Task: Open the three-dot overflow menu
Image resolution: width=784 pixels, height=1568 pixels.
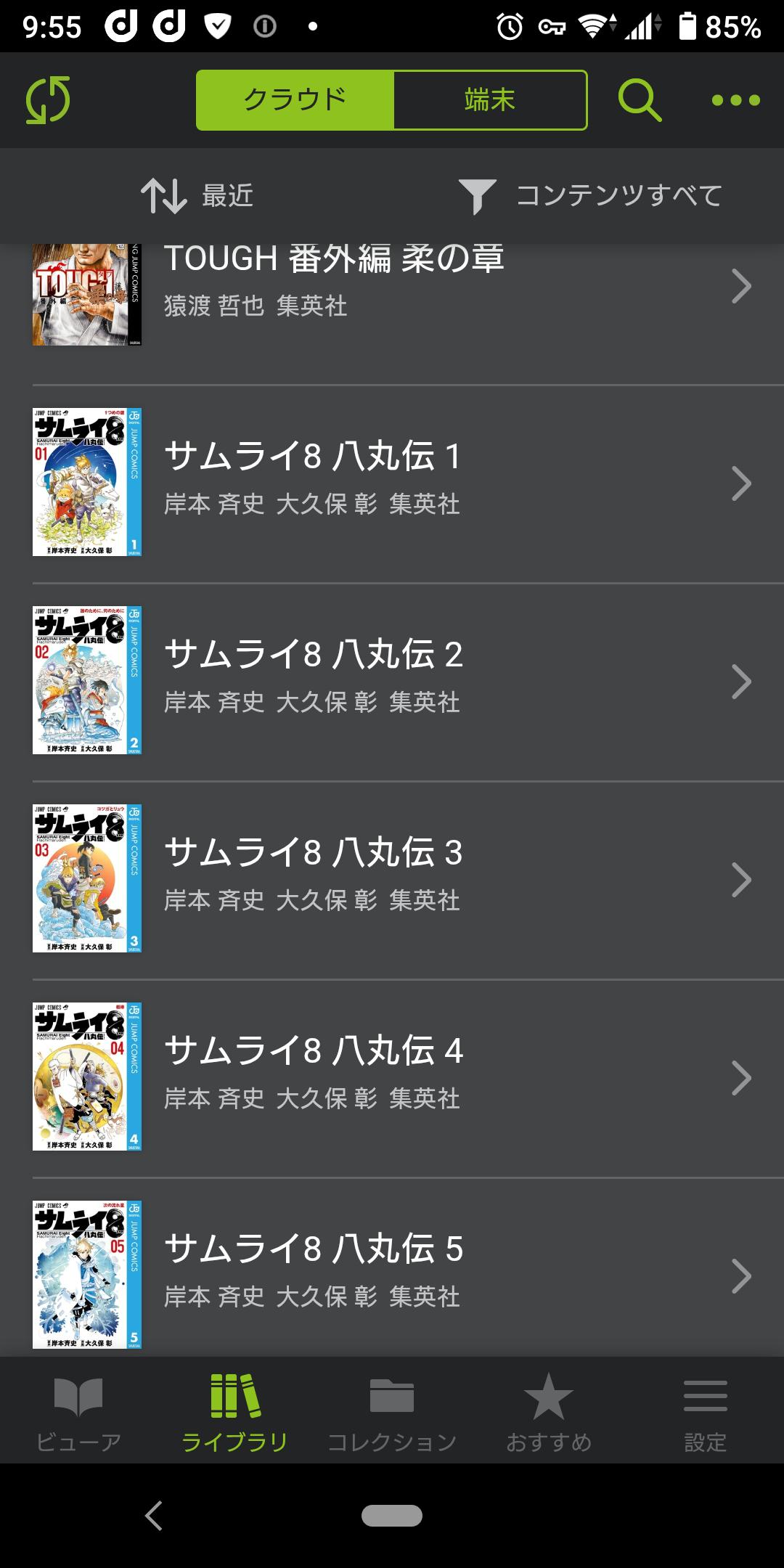Action: pos(735,100)
